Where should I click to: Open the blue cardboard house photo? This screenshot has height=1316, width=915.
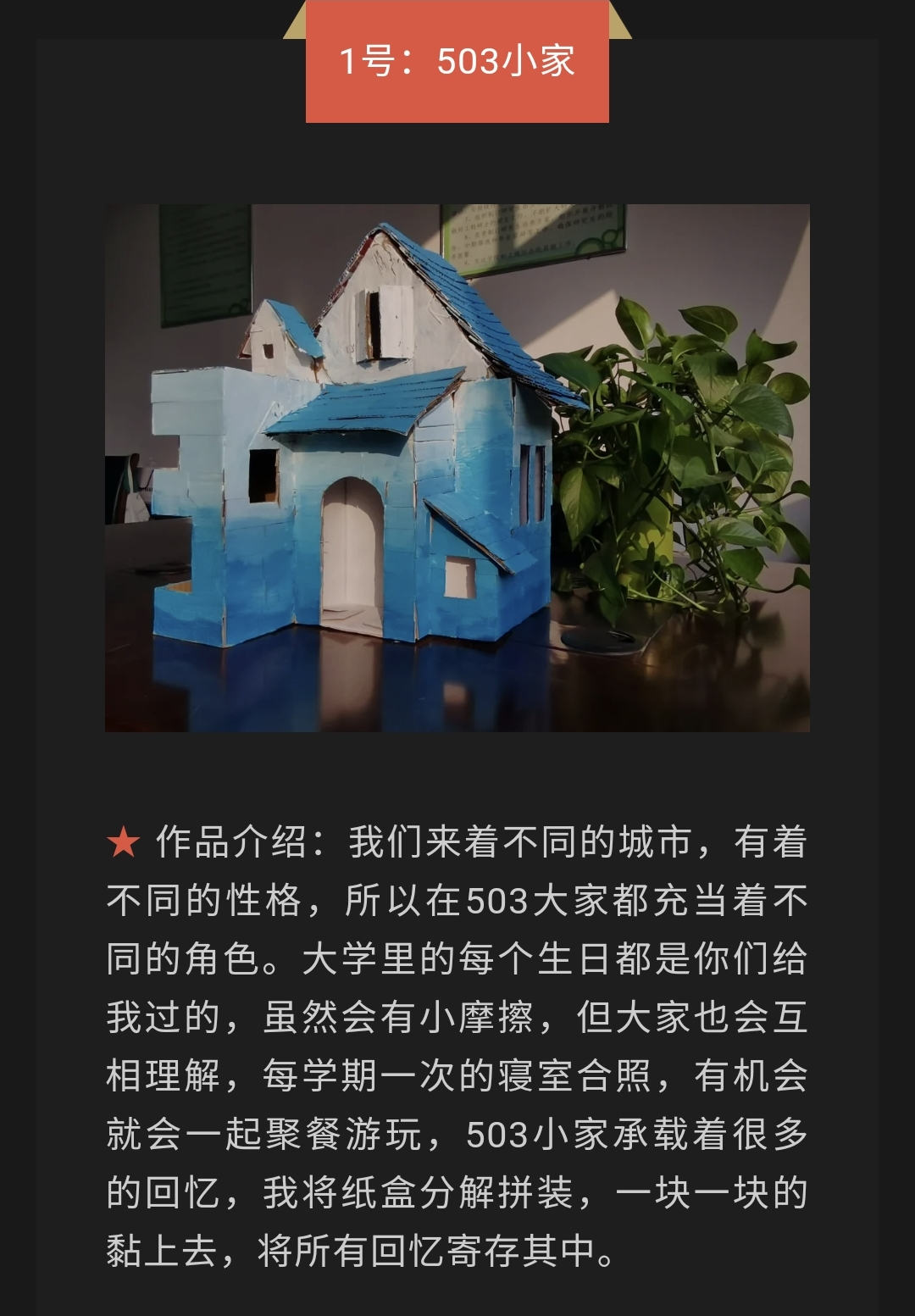point(457,468)
